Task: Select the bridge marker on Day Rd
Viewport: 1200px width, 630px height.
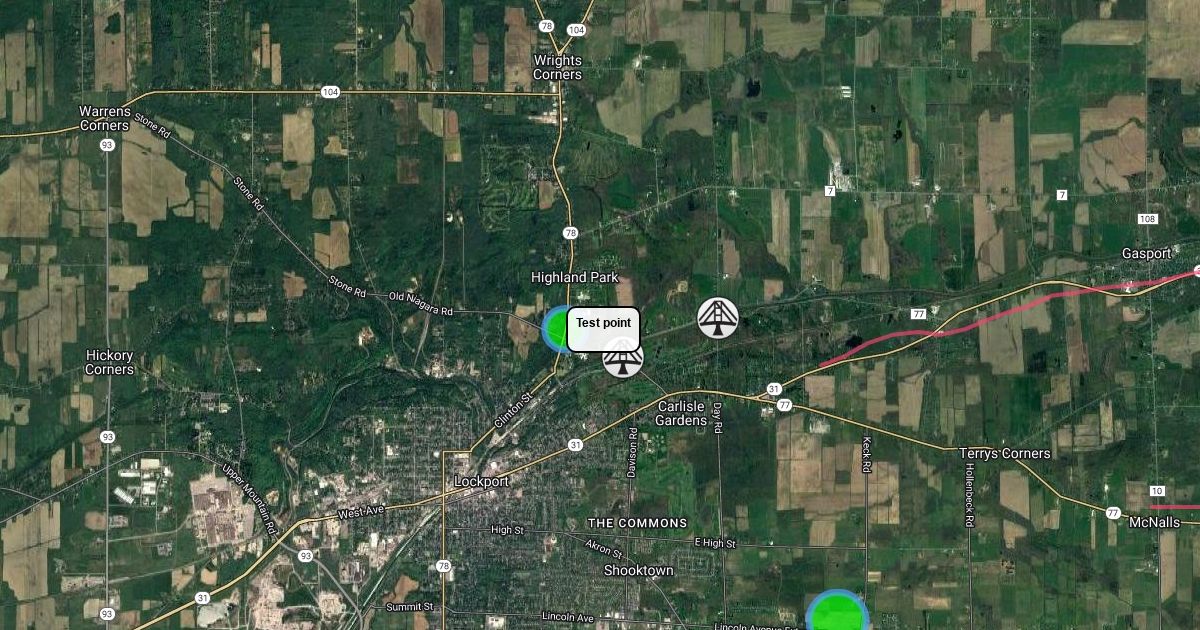Action: pyautogui.click(x=718, y=318)
